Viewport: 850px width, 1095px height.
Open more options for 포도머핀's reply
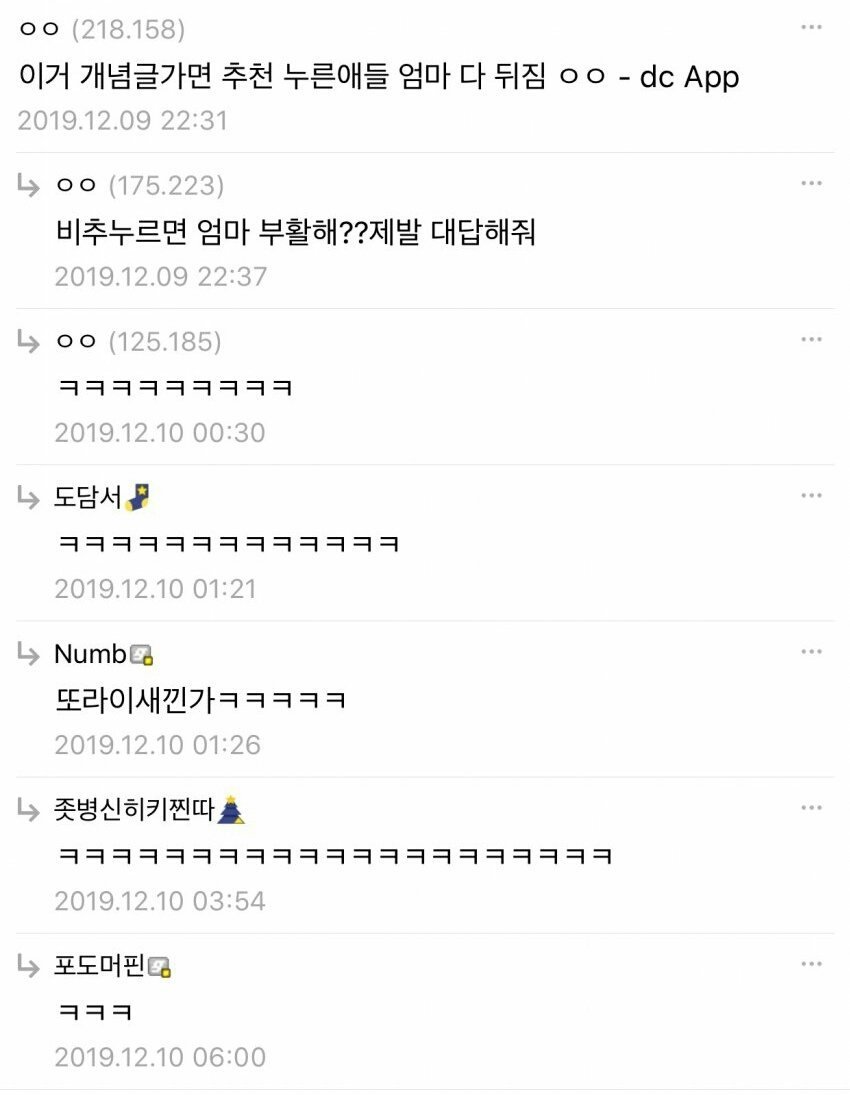(x=811, y=964)
